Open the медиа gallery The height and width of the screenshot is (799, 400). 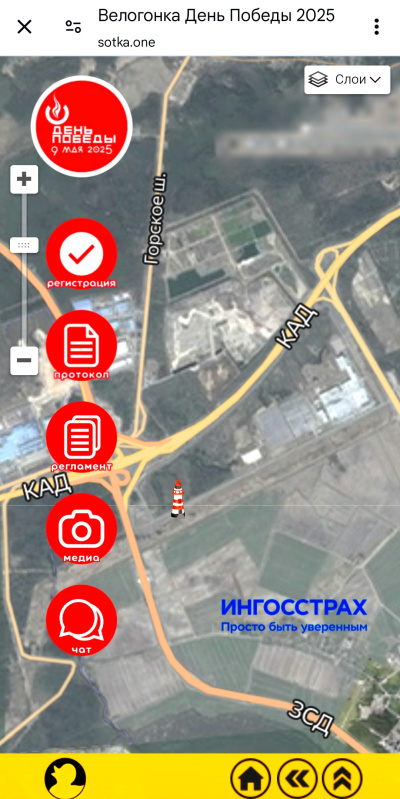(x=82, y=529)
